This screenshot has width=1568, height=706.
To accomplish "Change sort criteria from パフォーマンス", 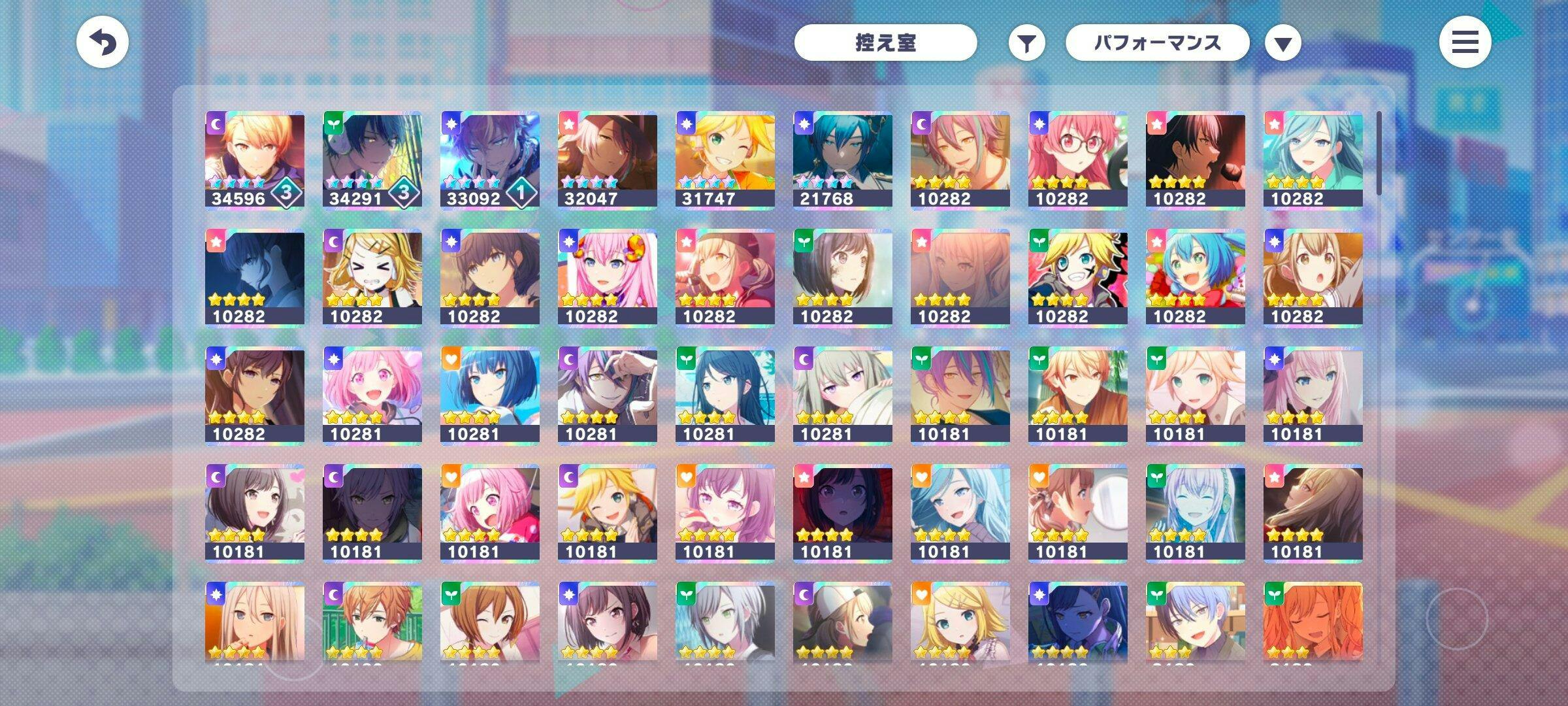I will [x=1157, y=43].
